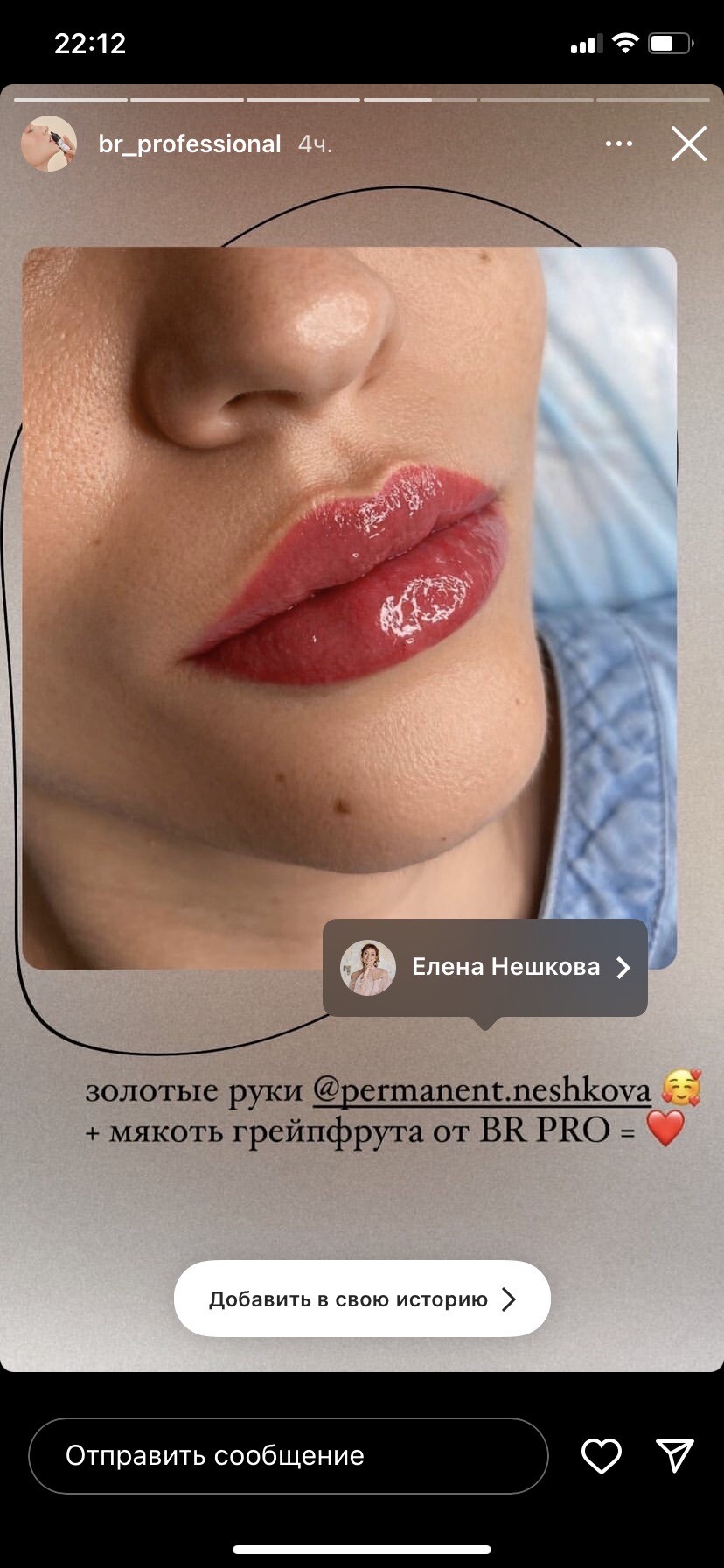Like the story with the heart icon

coord(602,1456)
